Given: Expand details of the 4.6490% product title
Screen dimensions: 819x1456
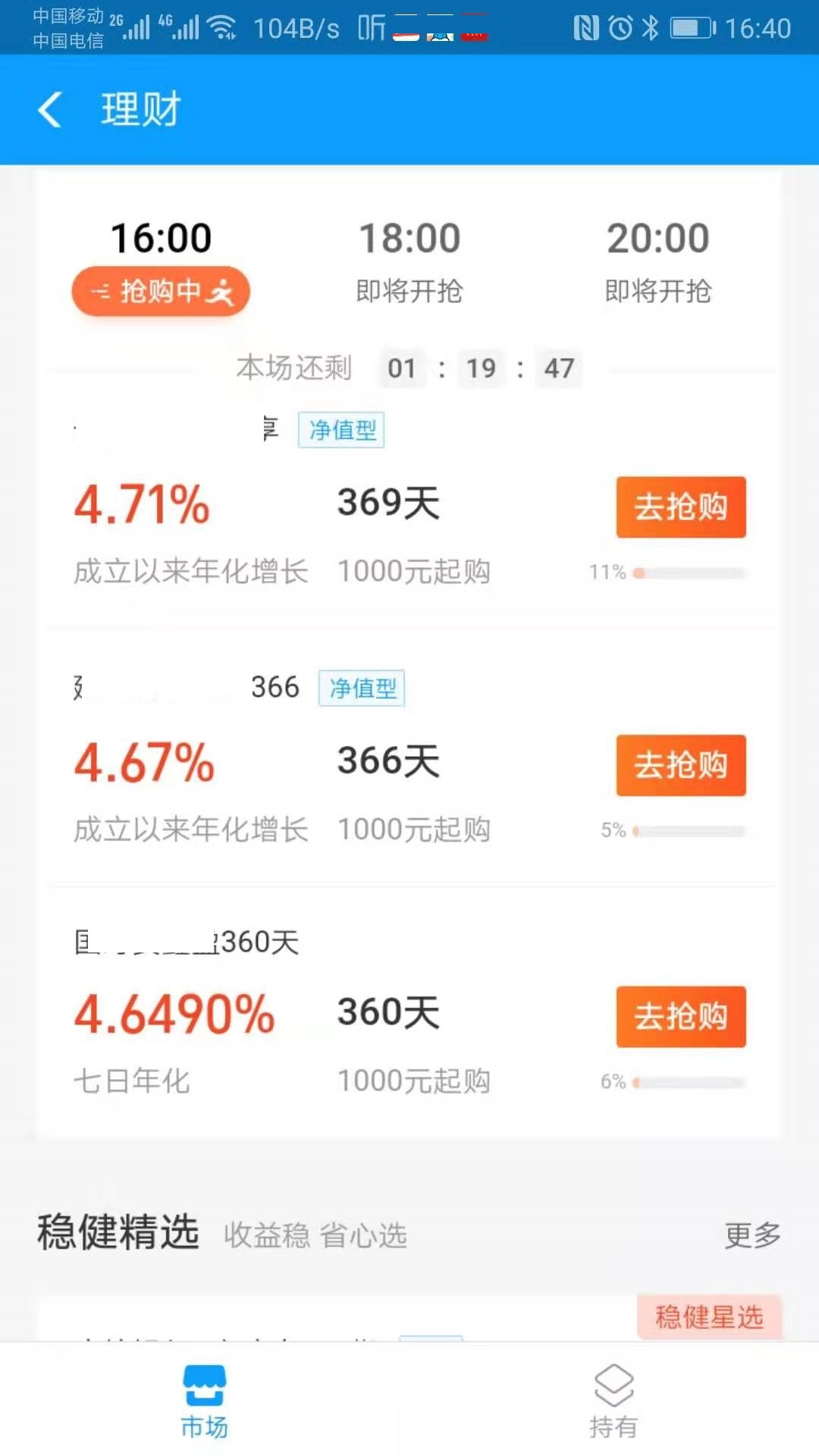Looking at the screenshot, I should click(187, 941).
